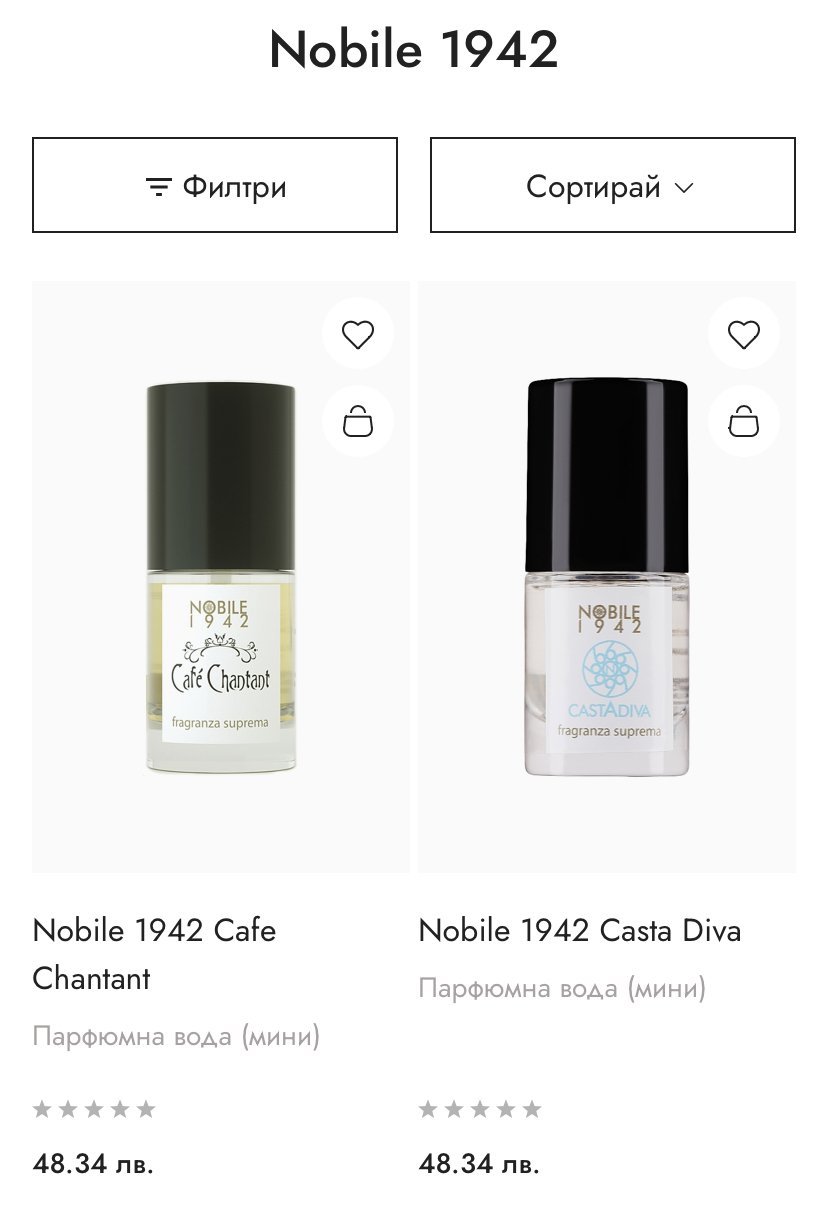This screenshot has height=1205, width=828.
Task: View Nobile 1942 Casta Diva title link
Action: click(580, 930)
